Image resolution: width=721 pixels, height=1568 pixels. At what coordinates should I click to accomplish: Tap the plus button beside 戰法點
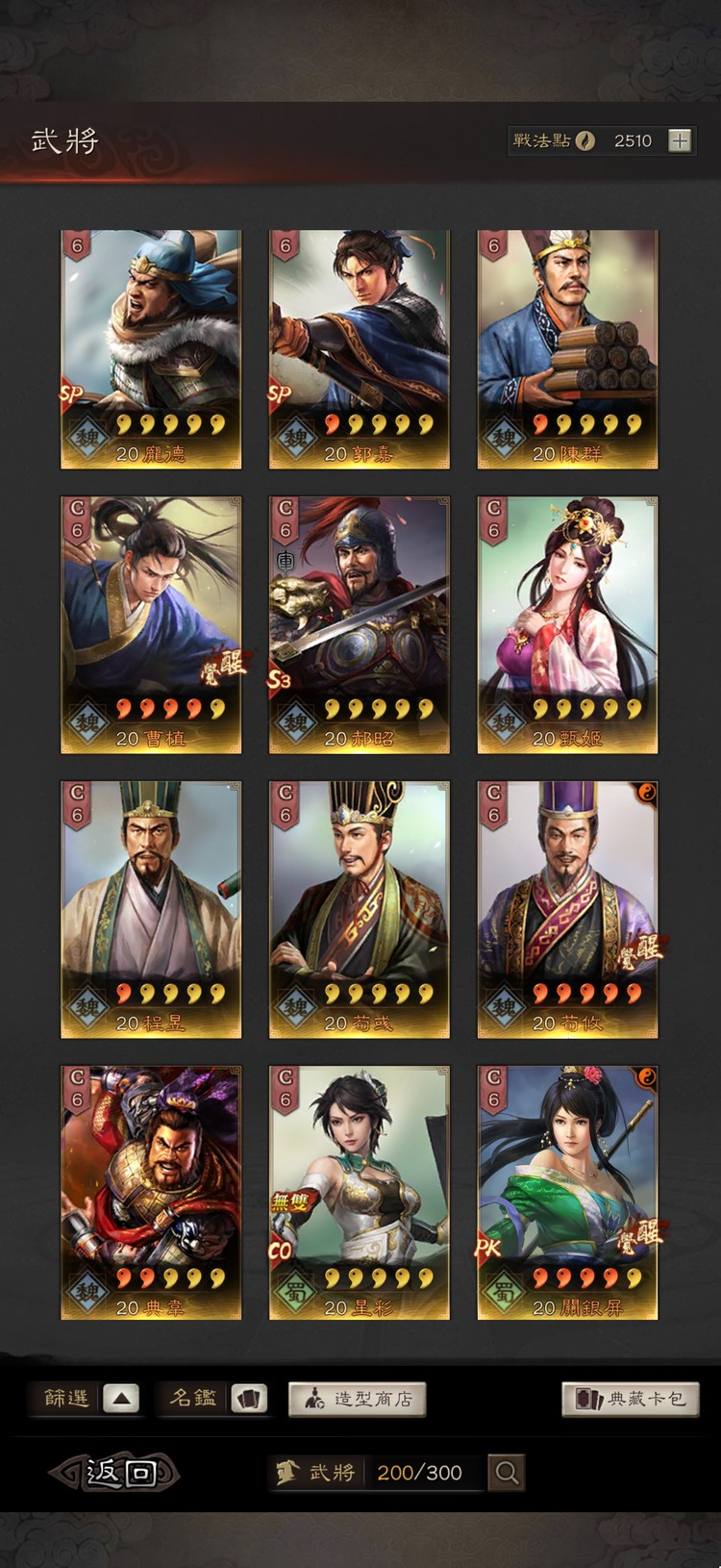(x=680, y=140)
